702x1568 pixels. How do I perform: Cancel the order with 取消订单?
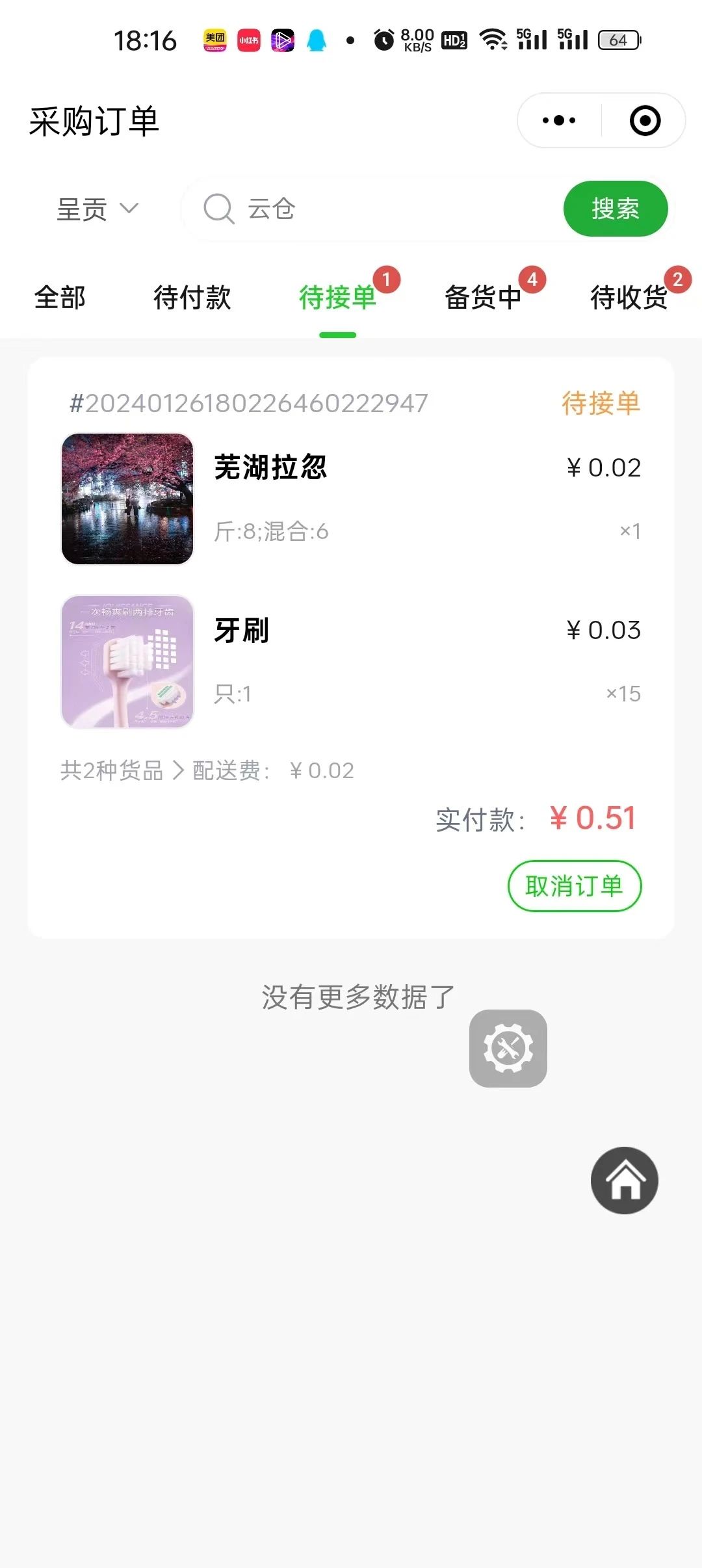pos(575,885)
